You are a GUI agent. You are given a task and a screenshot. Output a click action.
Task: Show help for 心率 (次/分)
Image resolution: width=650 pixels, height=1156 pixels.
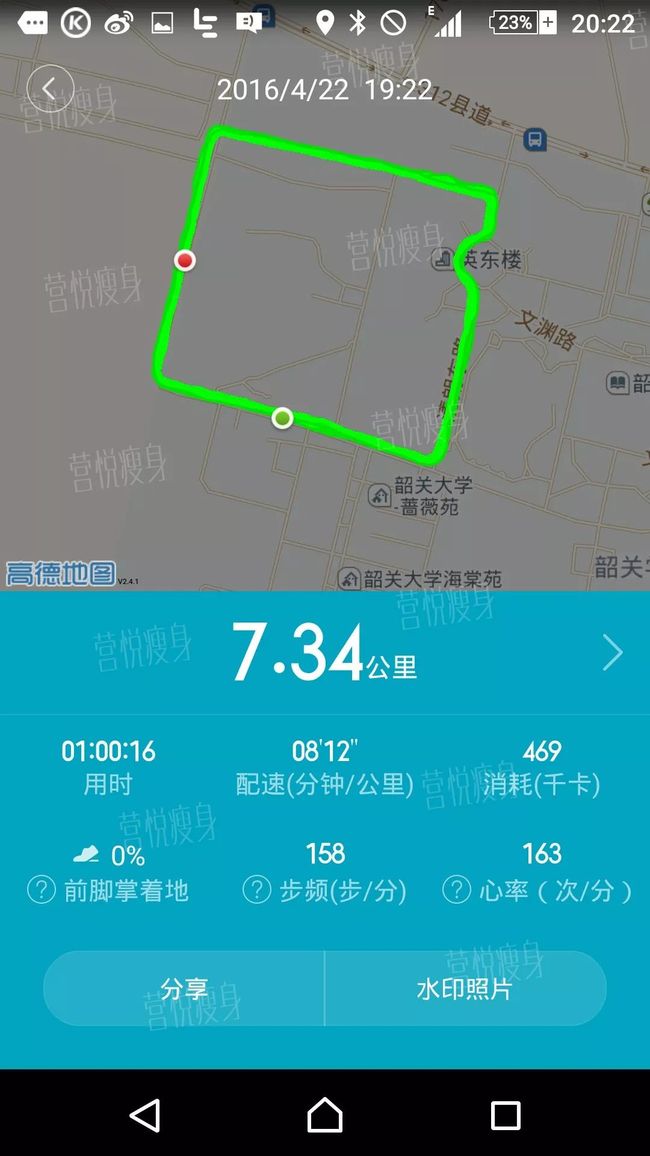click(x=456, y=890)
